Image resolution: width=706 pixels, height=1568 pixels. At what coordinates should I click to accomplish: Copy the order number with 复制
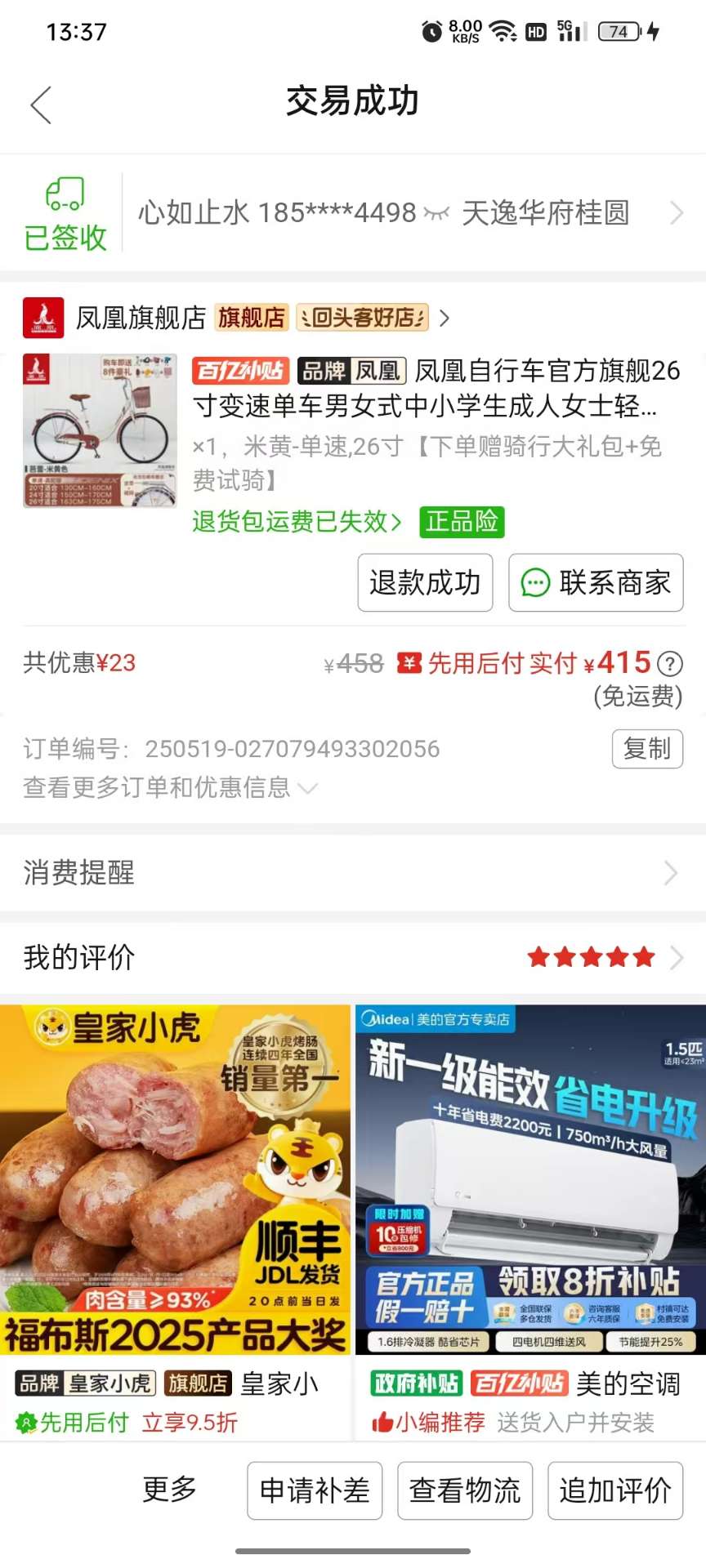(647, 749)
